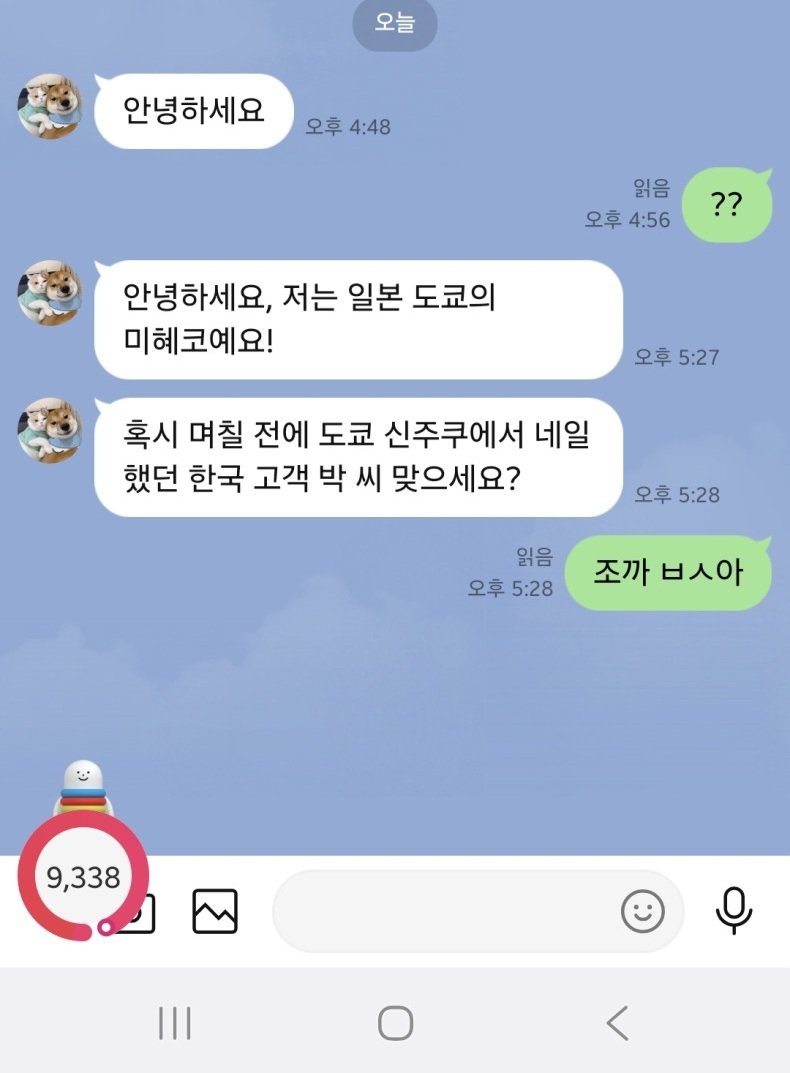
Task: Open the photo gallery picker
Action: (x=215, y=911)
